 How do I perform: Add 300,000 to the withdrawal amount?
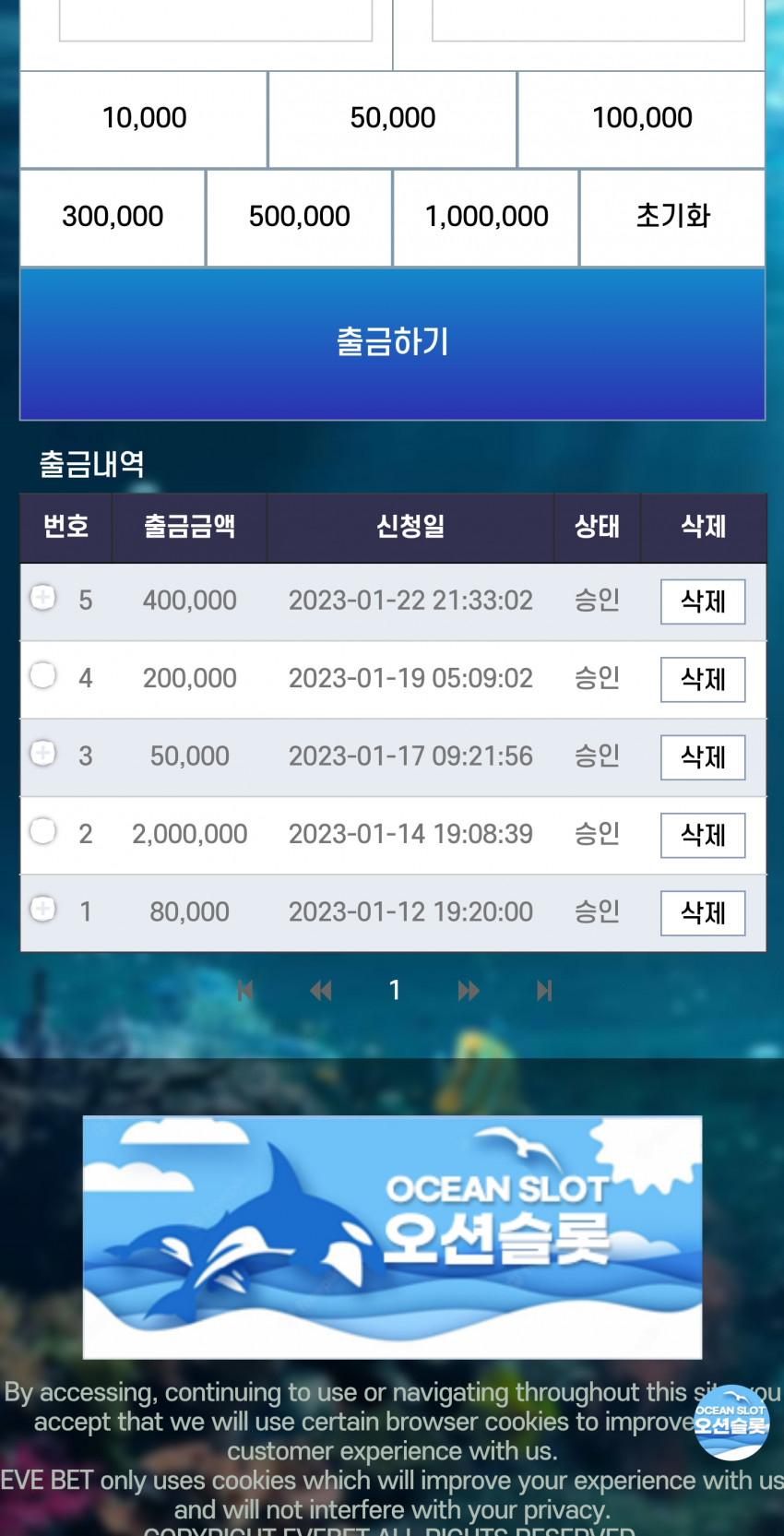pyautogui.click(x=113, y=217)
